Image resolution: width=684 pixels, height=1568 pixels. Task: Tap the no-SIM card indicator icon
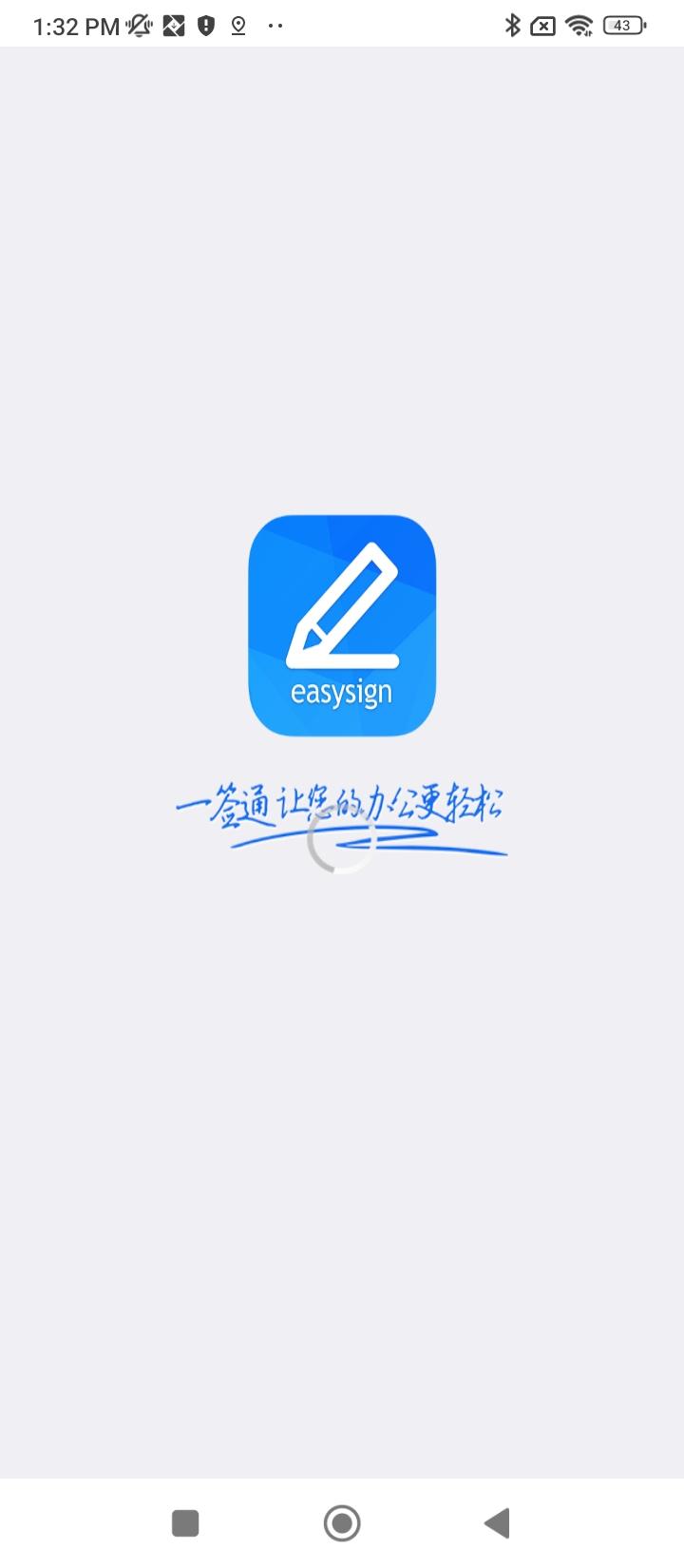click(543, 26)
